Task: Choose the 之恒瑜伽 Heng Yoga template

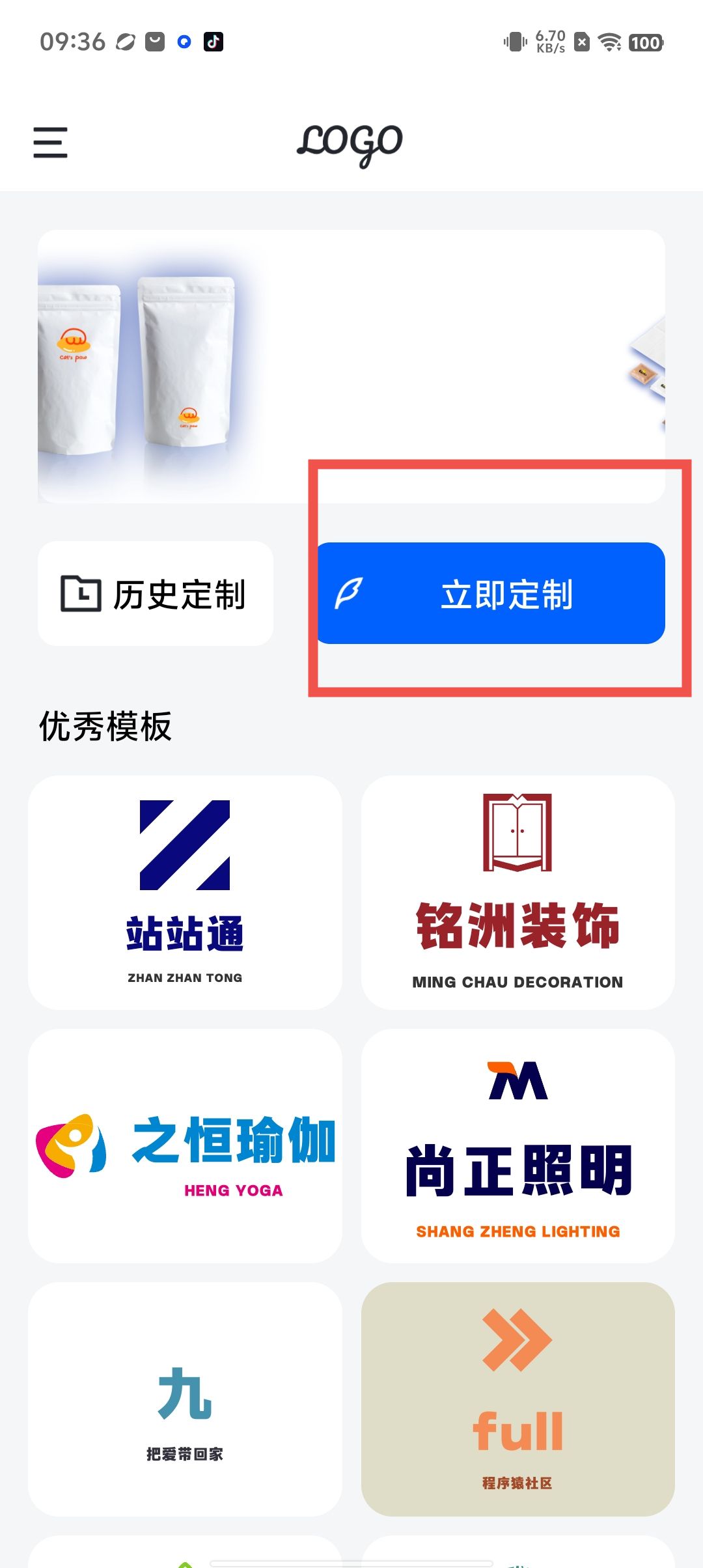Action: pos(185,1146)
